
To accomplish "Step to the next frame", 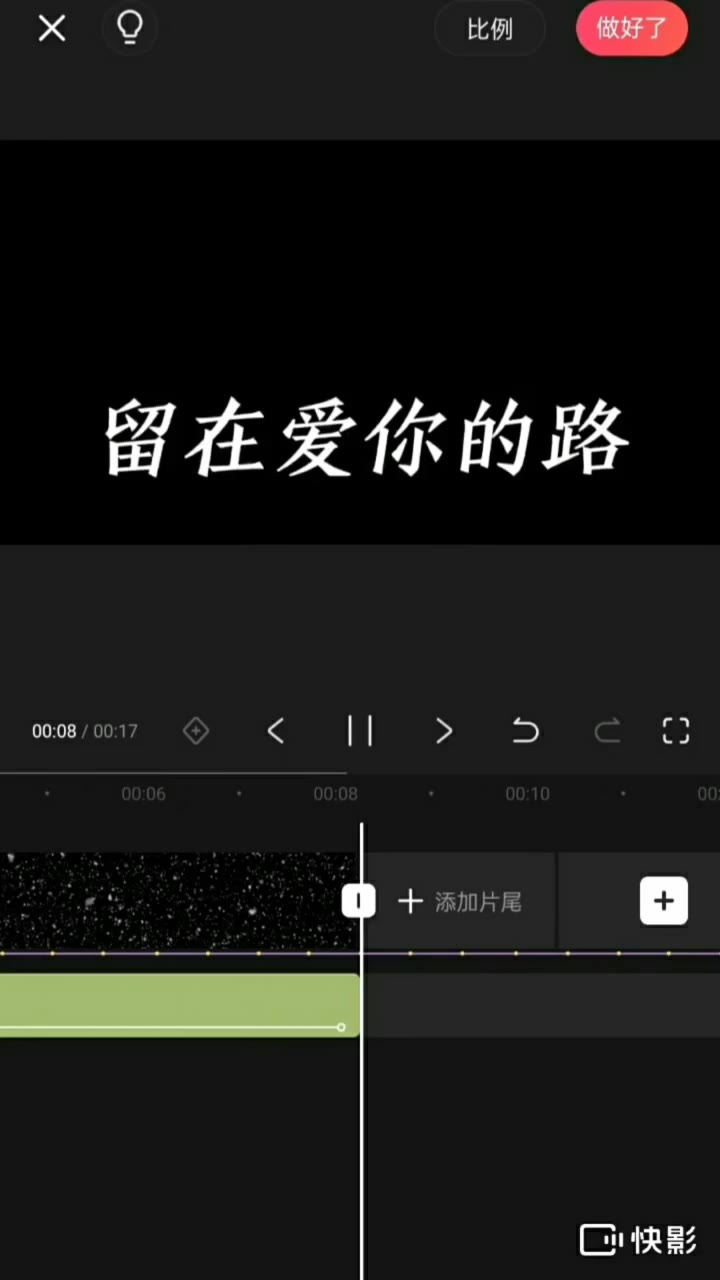I will 444,731.
